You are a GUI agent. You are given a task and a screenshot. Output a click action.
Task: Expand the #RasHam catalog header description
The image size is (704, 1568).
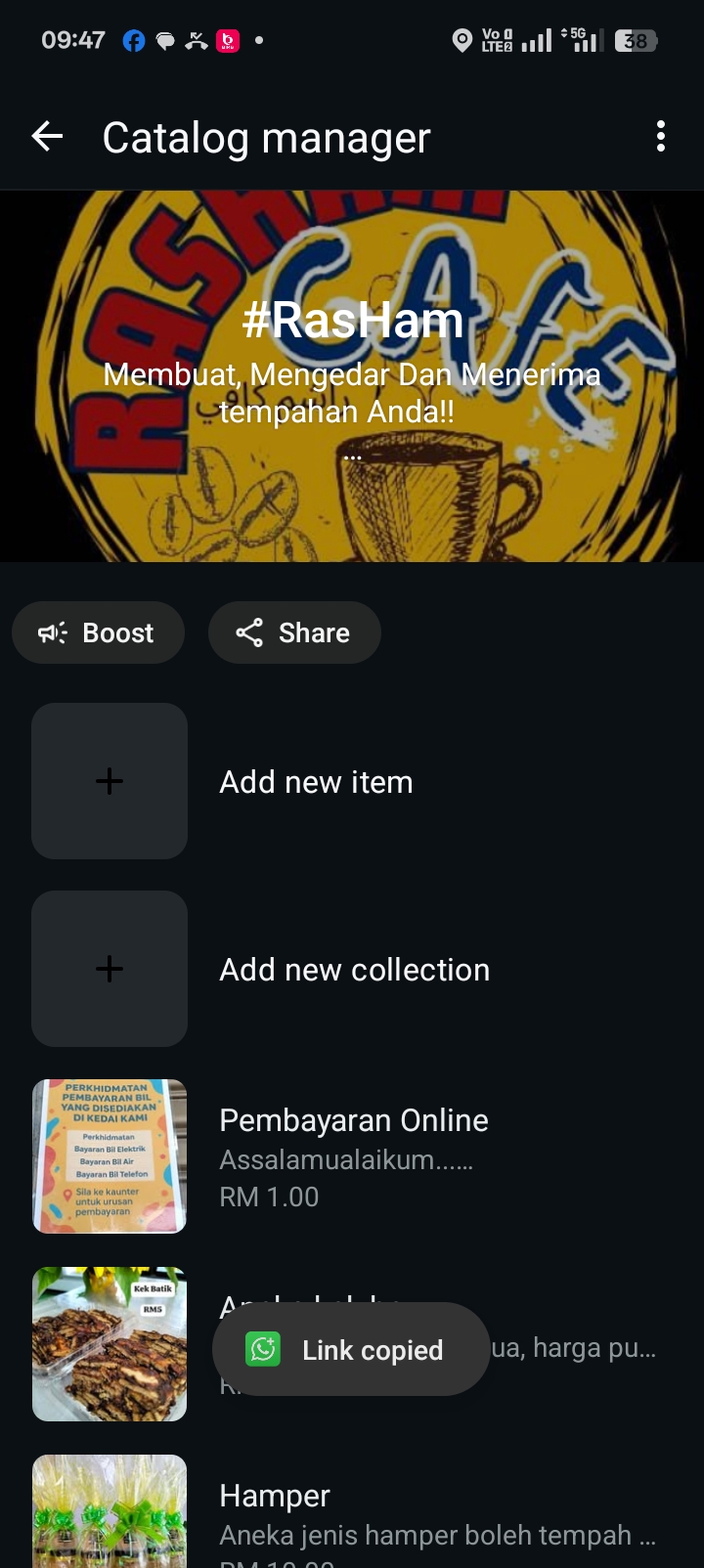352,456
